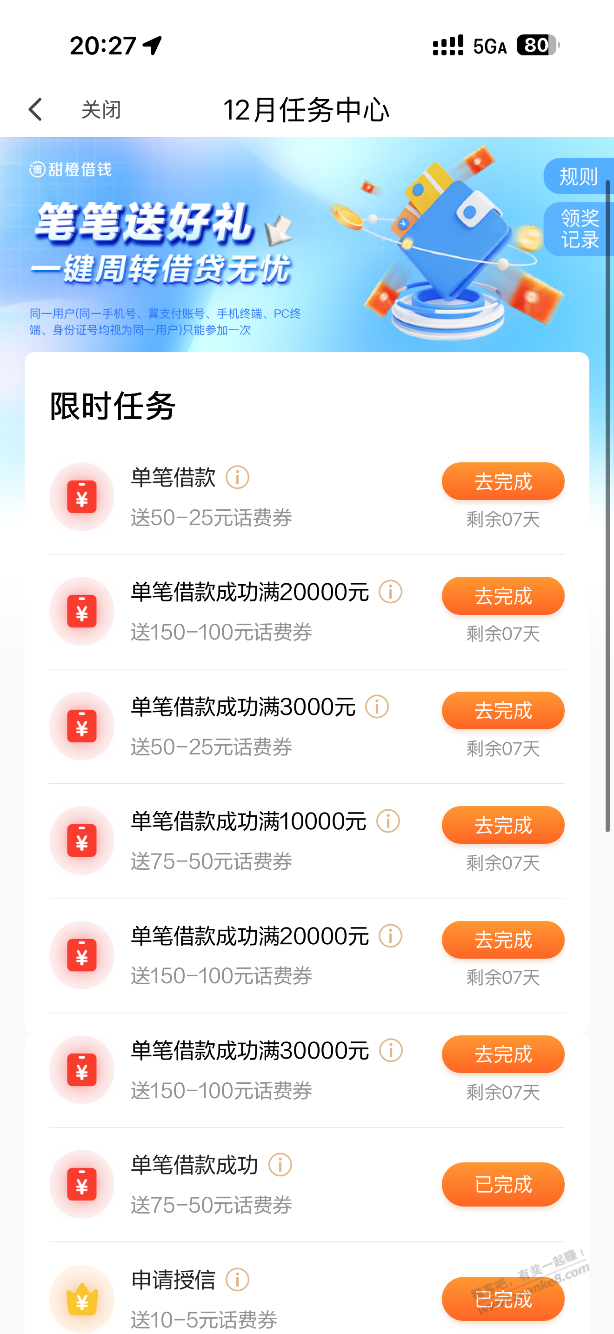Tap 去完成 for 单笔借款成功满30000元

coord(503,1055)
